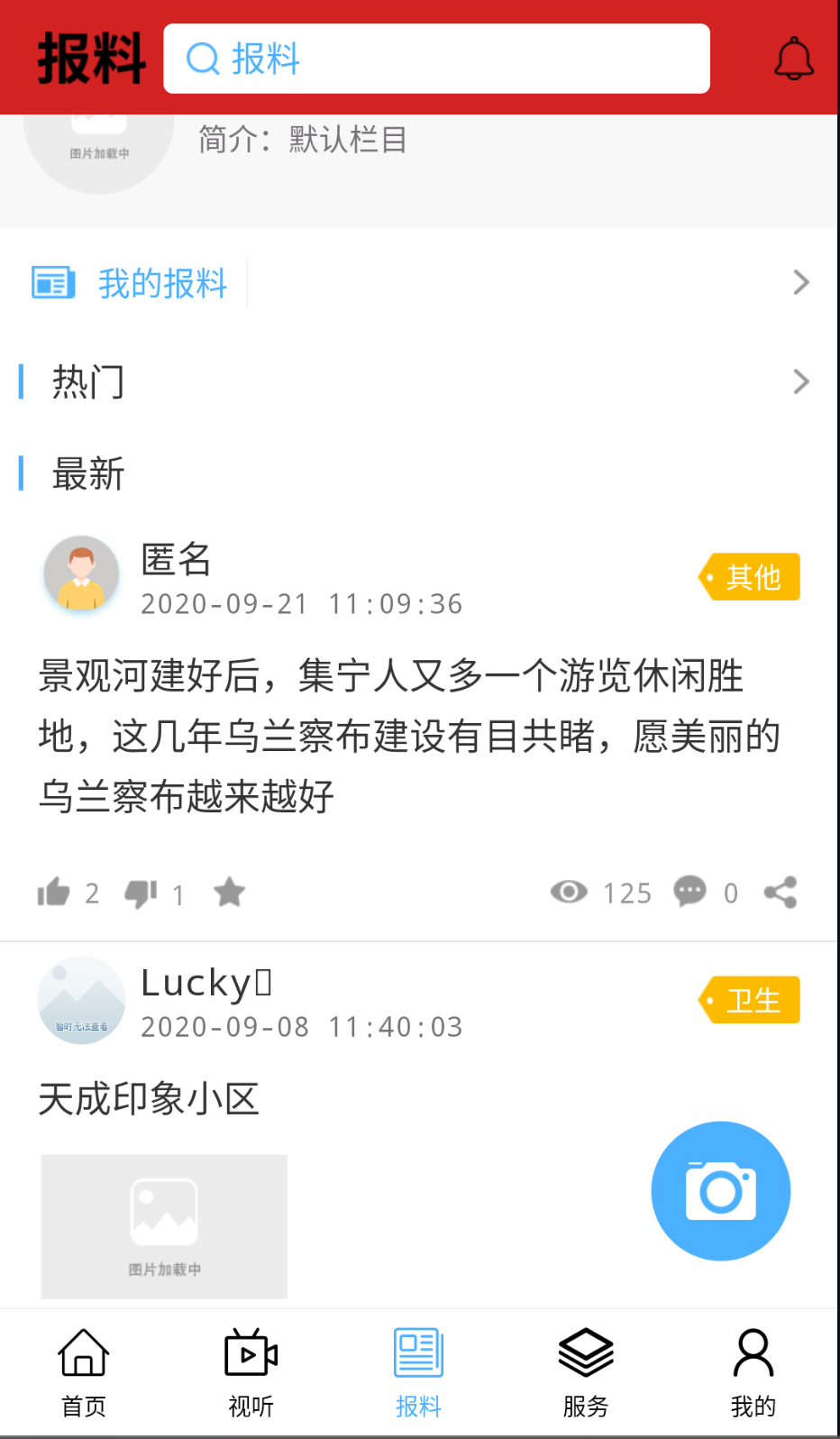Tap the blue camera button to report news
This screenshot has width=840, height=1439.
pos(720,1190)
